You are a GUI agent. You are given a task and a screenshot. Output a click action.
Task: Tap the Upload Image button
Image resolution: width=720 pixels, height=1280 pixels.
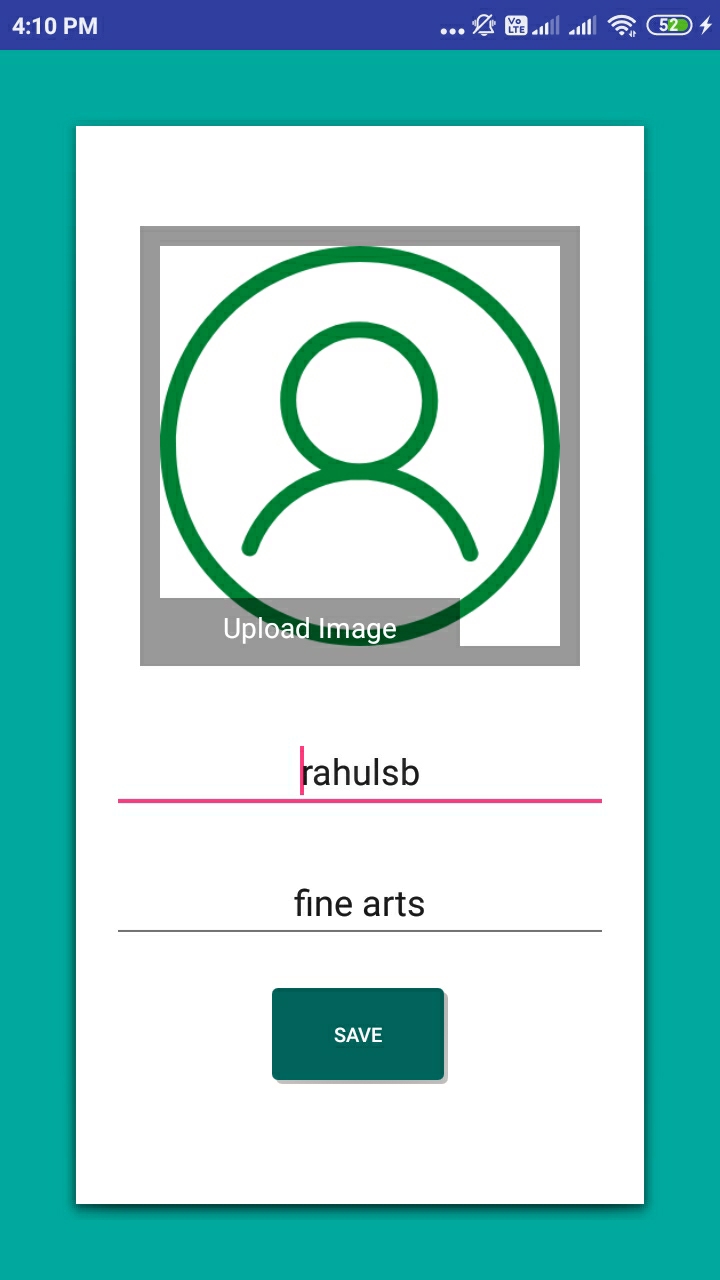(309, 629)
